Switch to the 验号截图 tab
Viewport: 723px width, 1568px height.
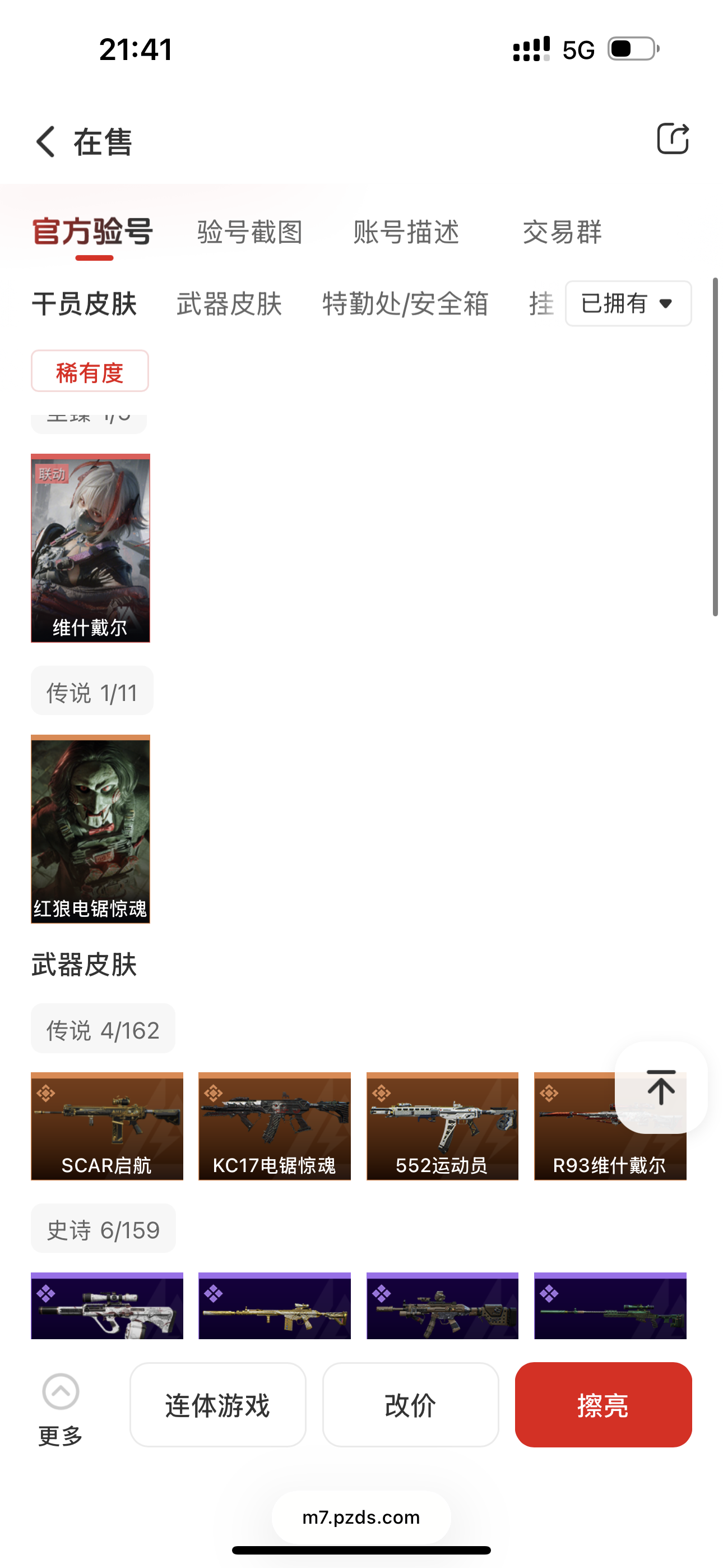[249, 232]
